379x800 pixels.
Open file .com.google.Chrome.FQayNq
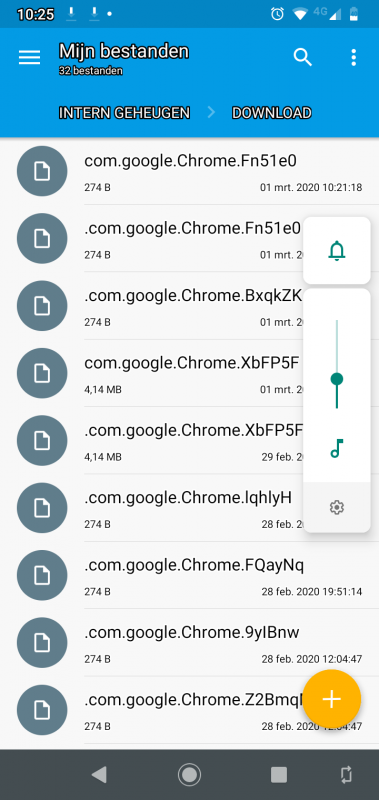click(x=190, y=575)
